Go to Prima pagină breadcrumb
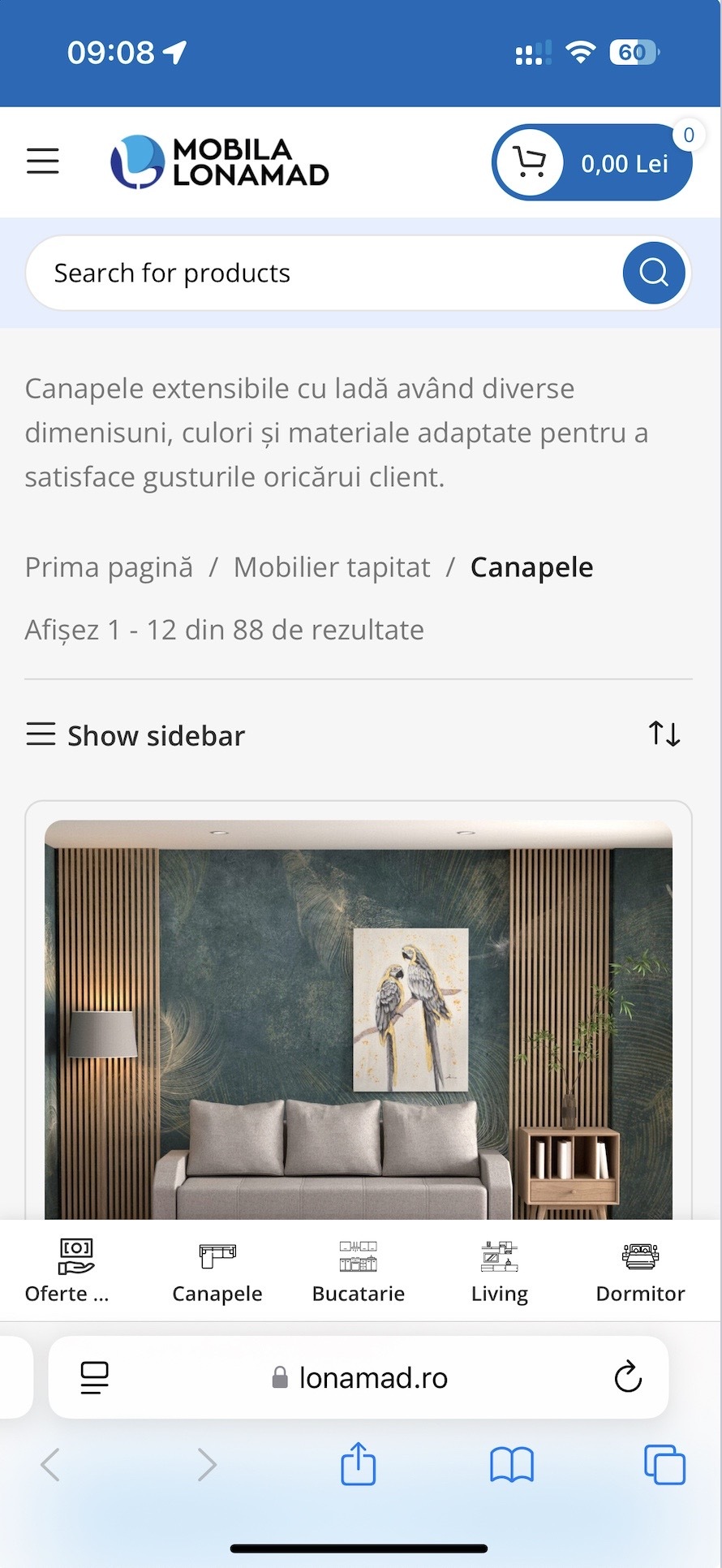The height and width of the screenshot is (1568, 722). 109,567
